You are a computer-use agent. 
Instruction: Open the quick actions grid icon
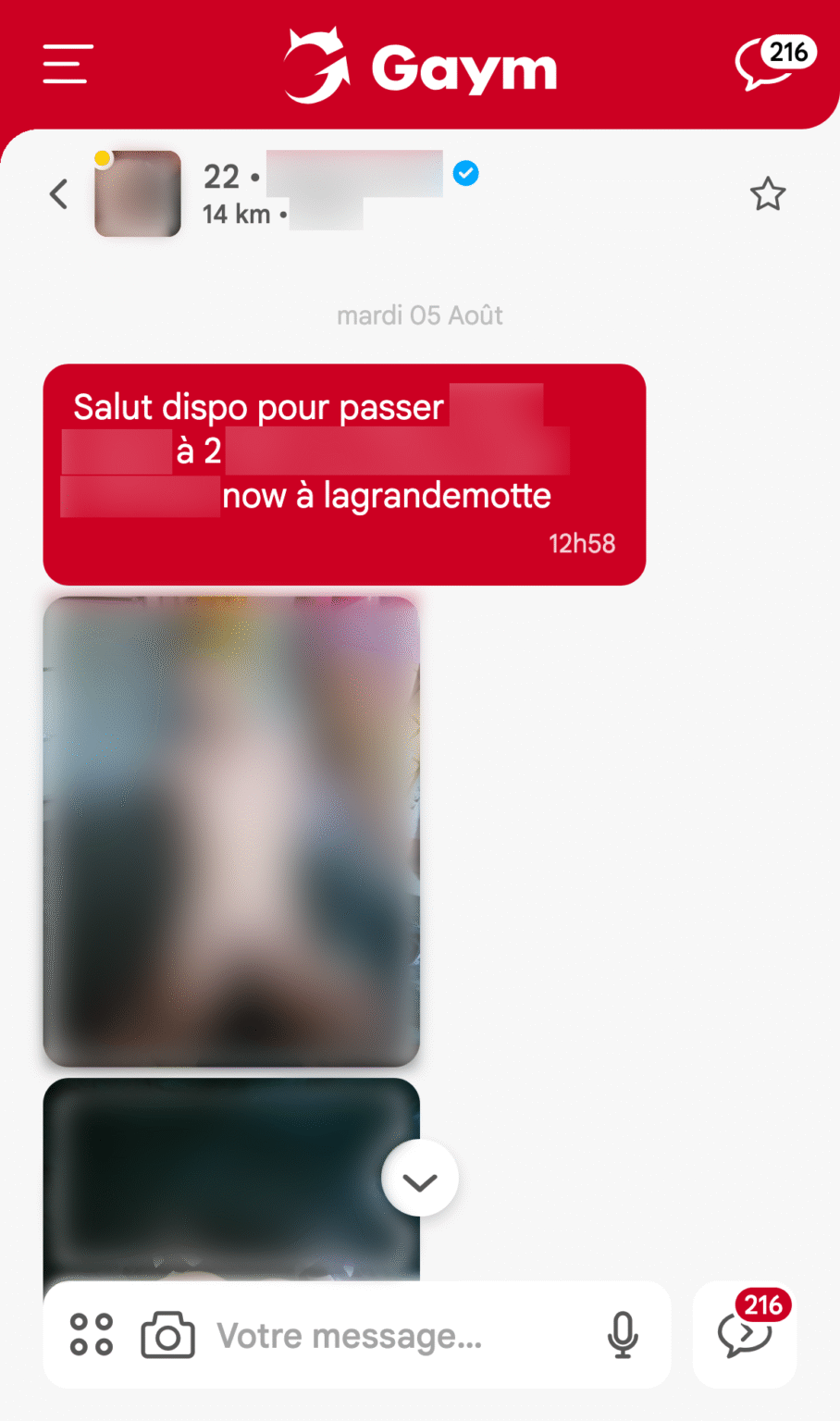[90, 1335]
